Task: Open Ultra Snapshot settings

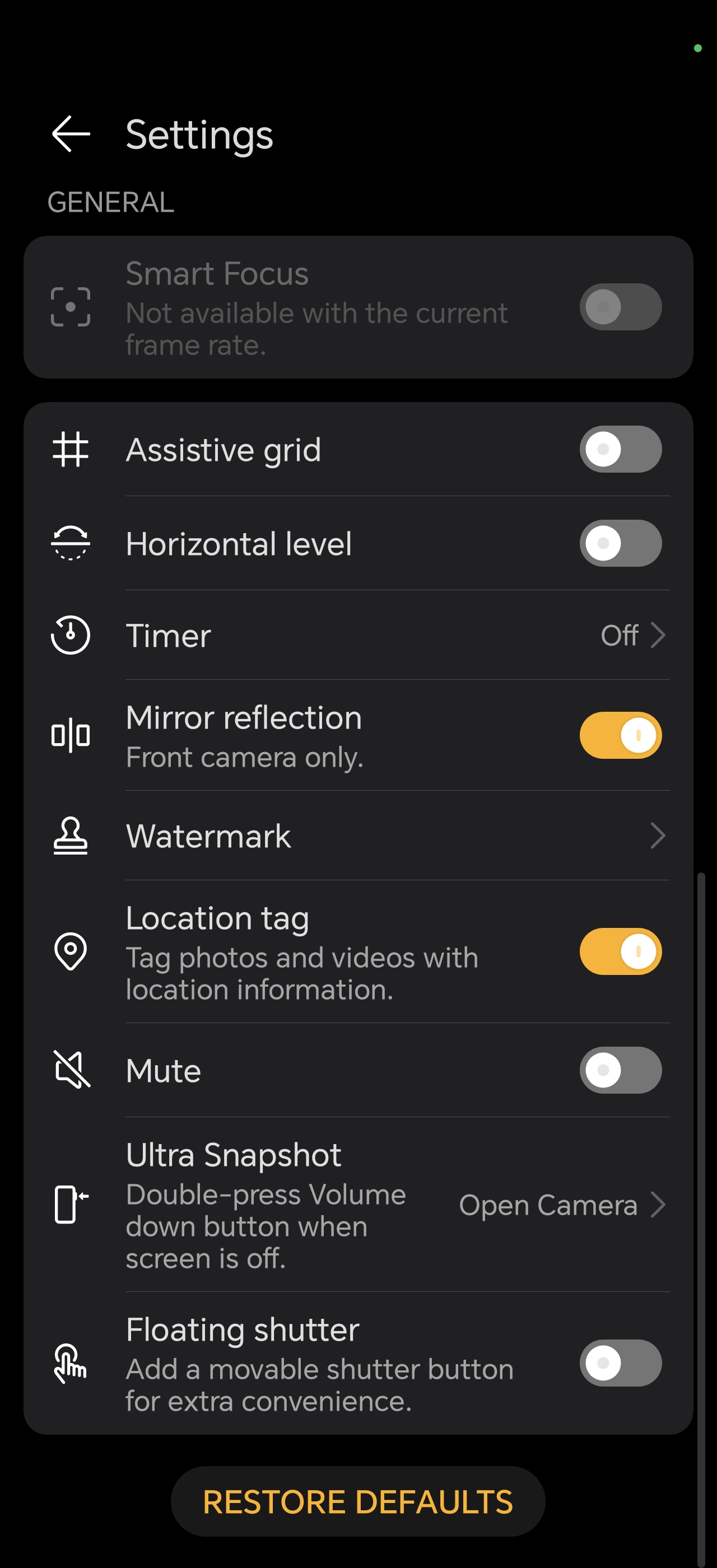Action: click(x=358, y=1205)
